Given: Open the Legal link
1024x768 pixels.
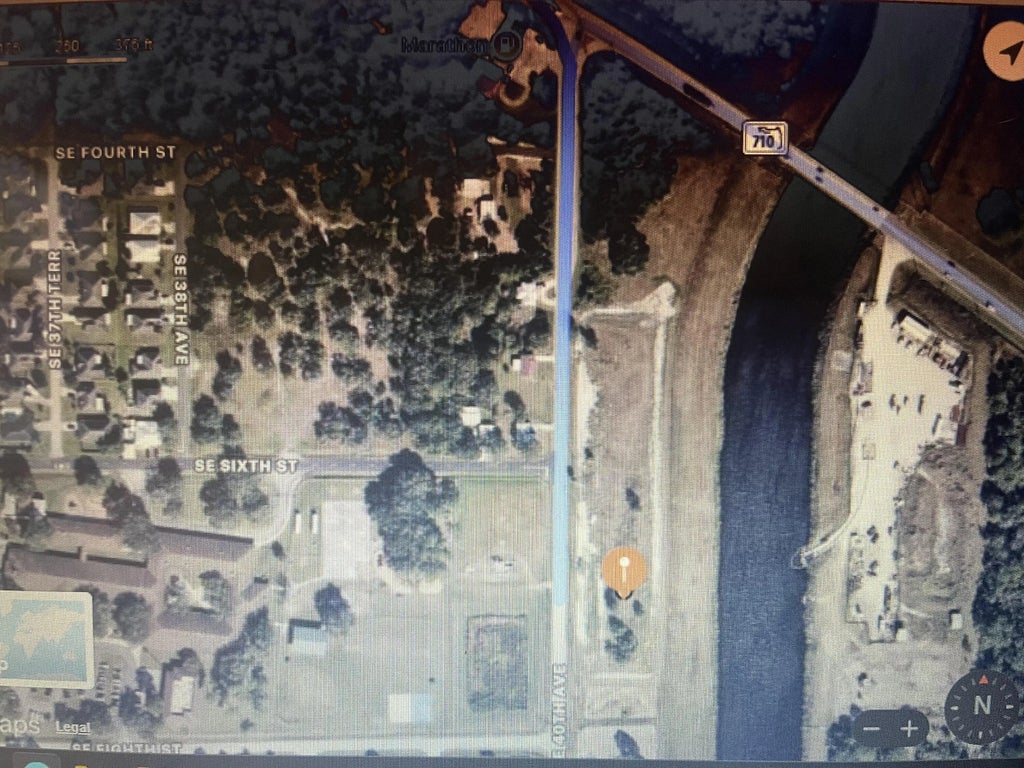Looking at the screenshot, I should point(72,727).
